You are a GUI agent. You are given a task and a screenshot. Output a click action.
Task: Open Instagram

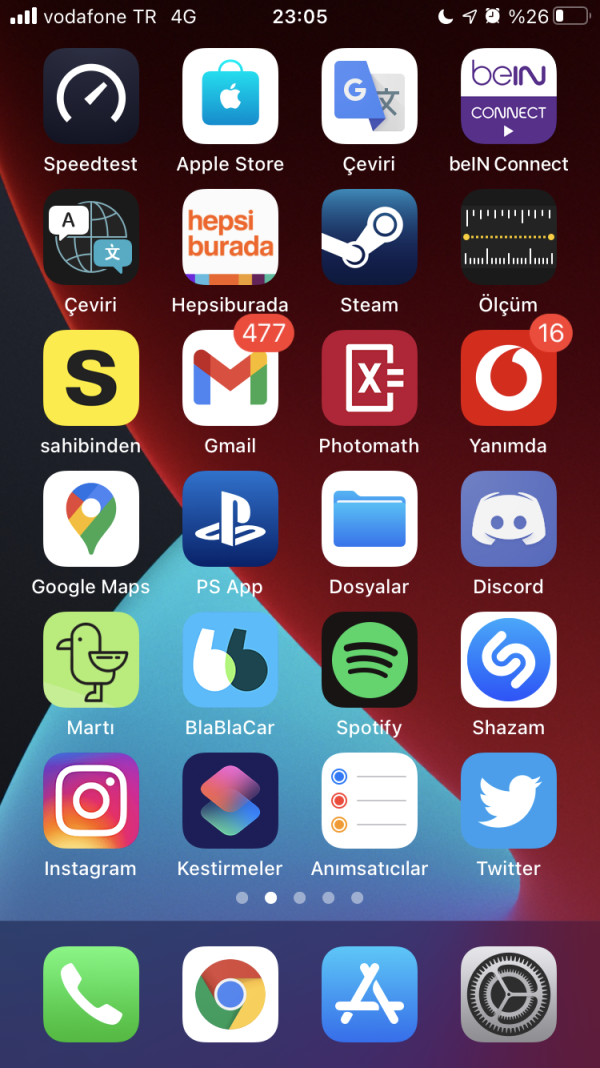click(x=91, y=801)
